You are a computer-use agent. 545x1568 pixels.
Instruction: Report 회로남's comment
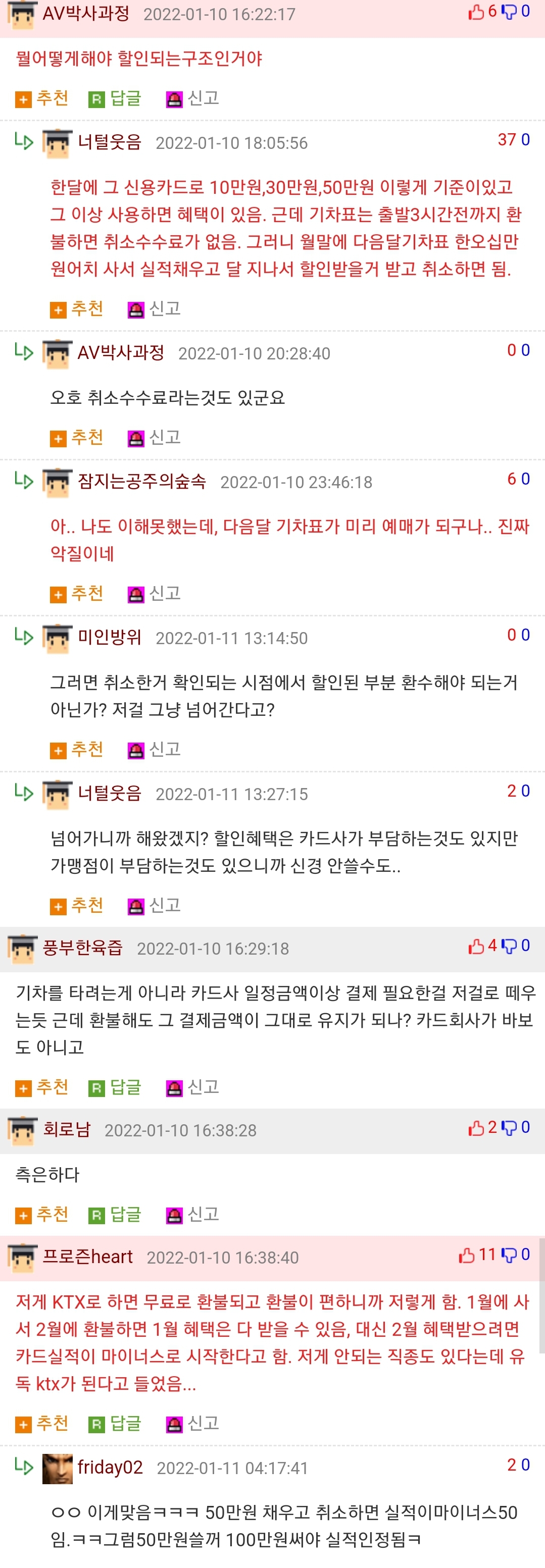point(192,1214)
